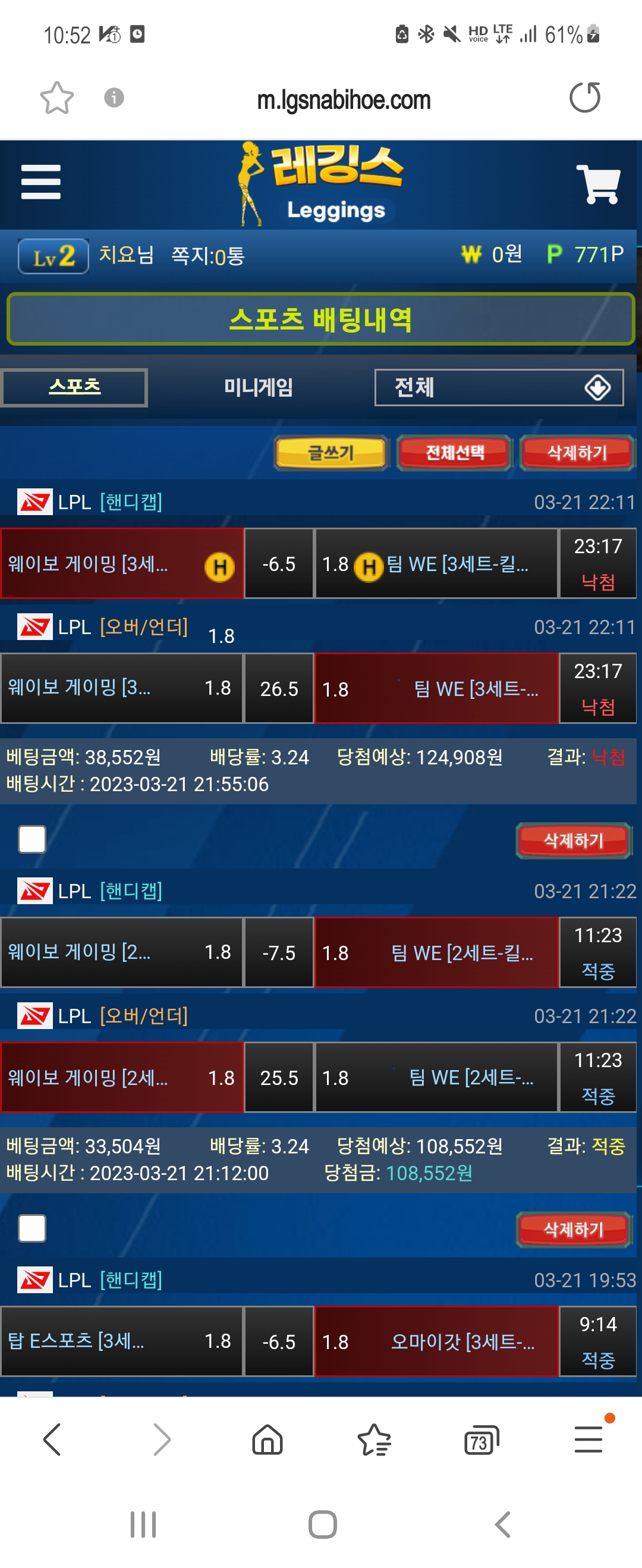Check the box for the 33,504원 bet
This screenshot has width=642, height=1568.
point(32,1228)
